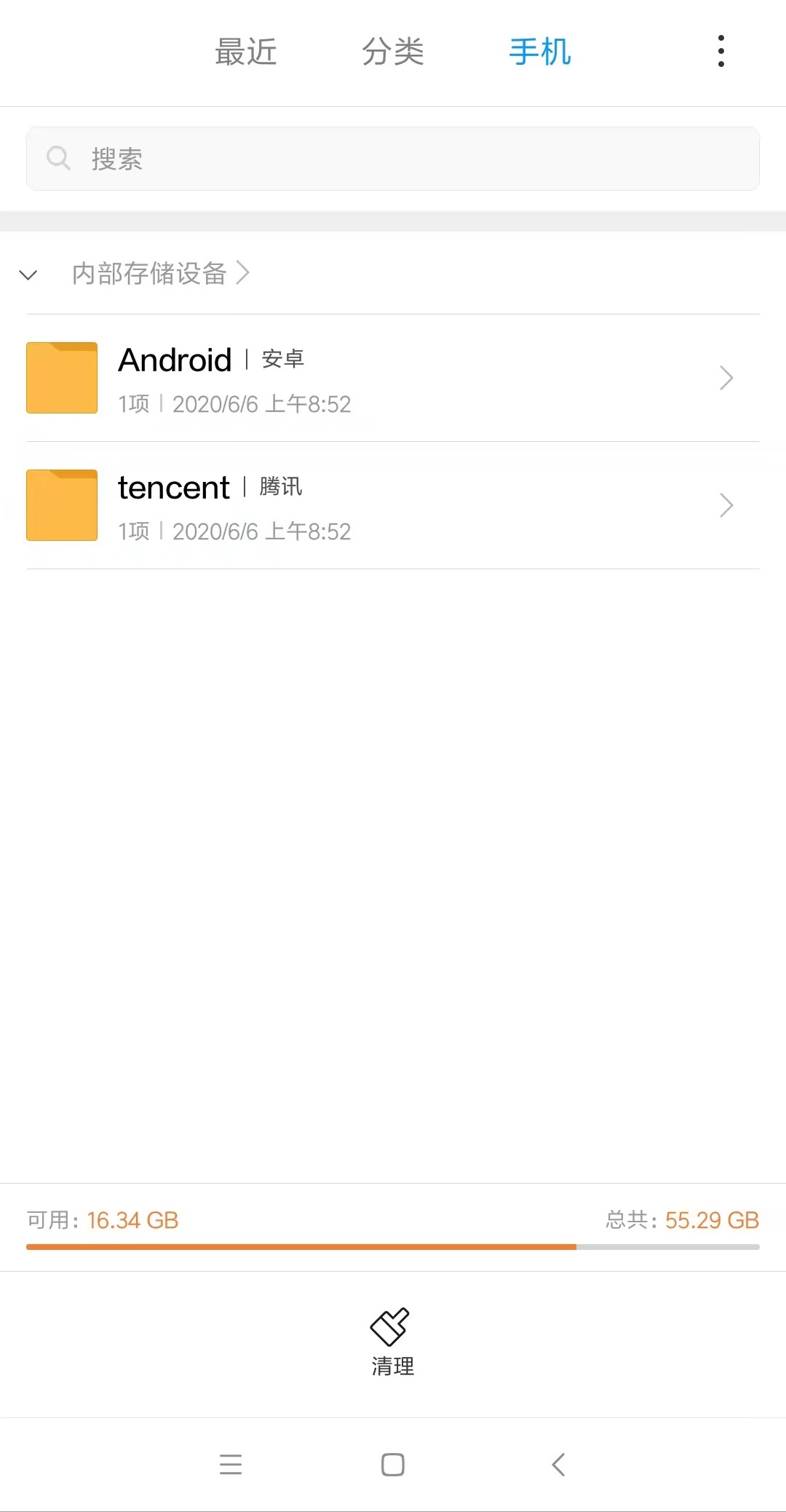Click the tencent folder icon

(61, 505)
